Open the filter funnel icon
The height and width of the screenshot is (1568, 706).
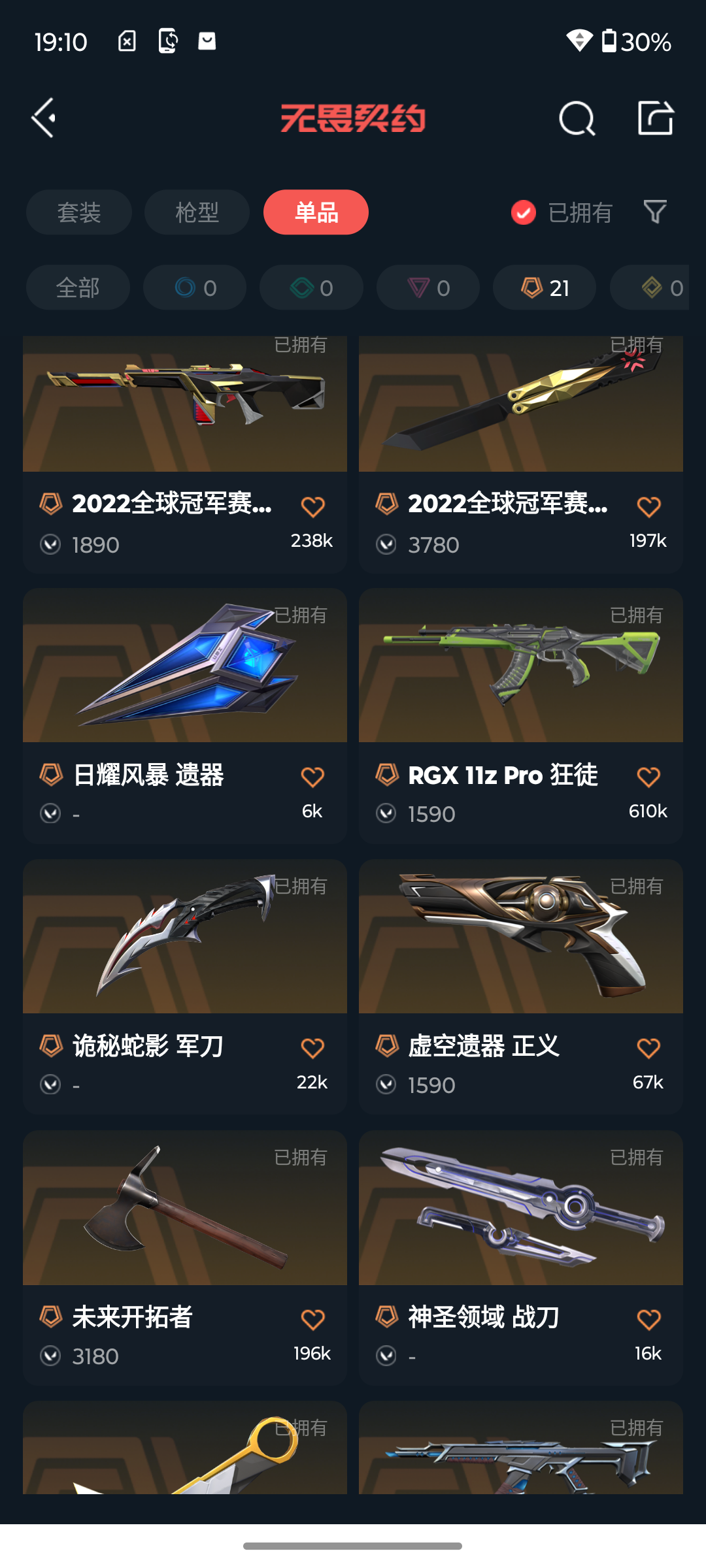(x=655, y=212)
